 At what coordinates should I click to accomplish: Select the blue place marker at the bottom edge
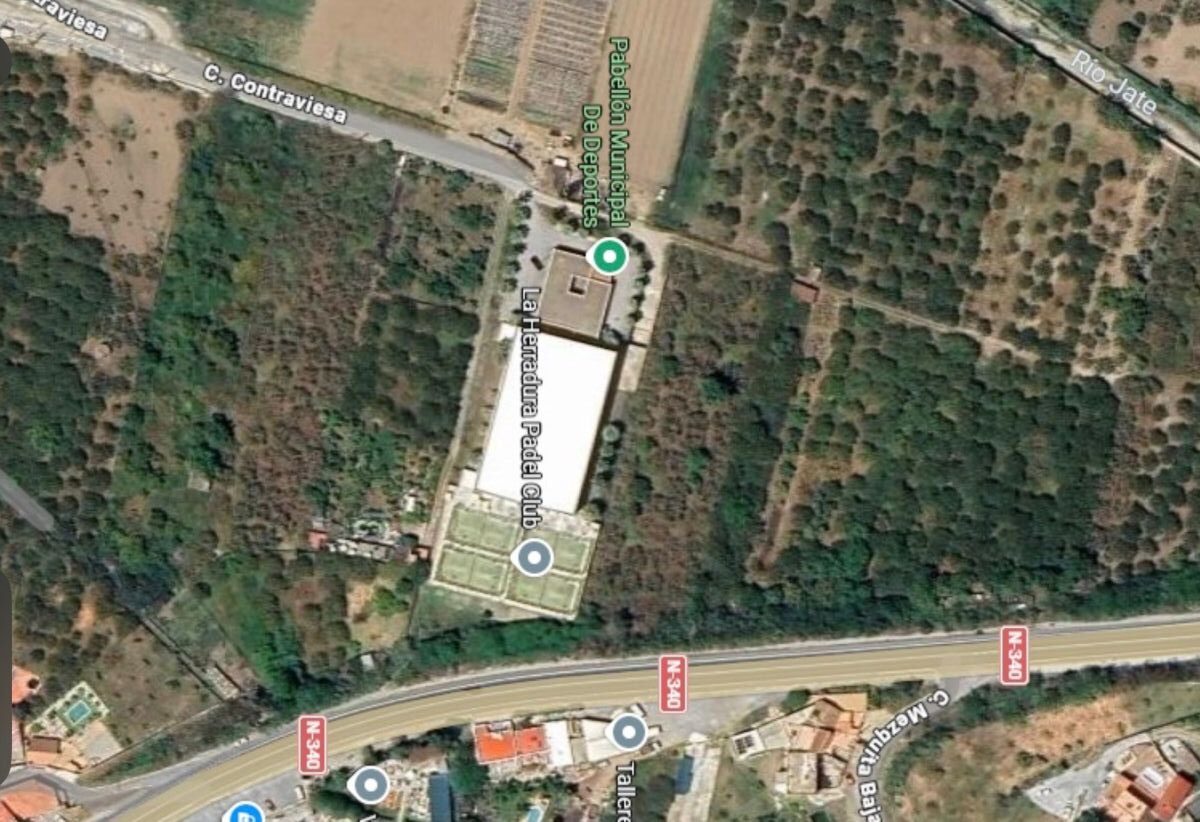pyautogui.click(x=244, y=814)
